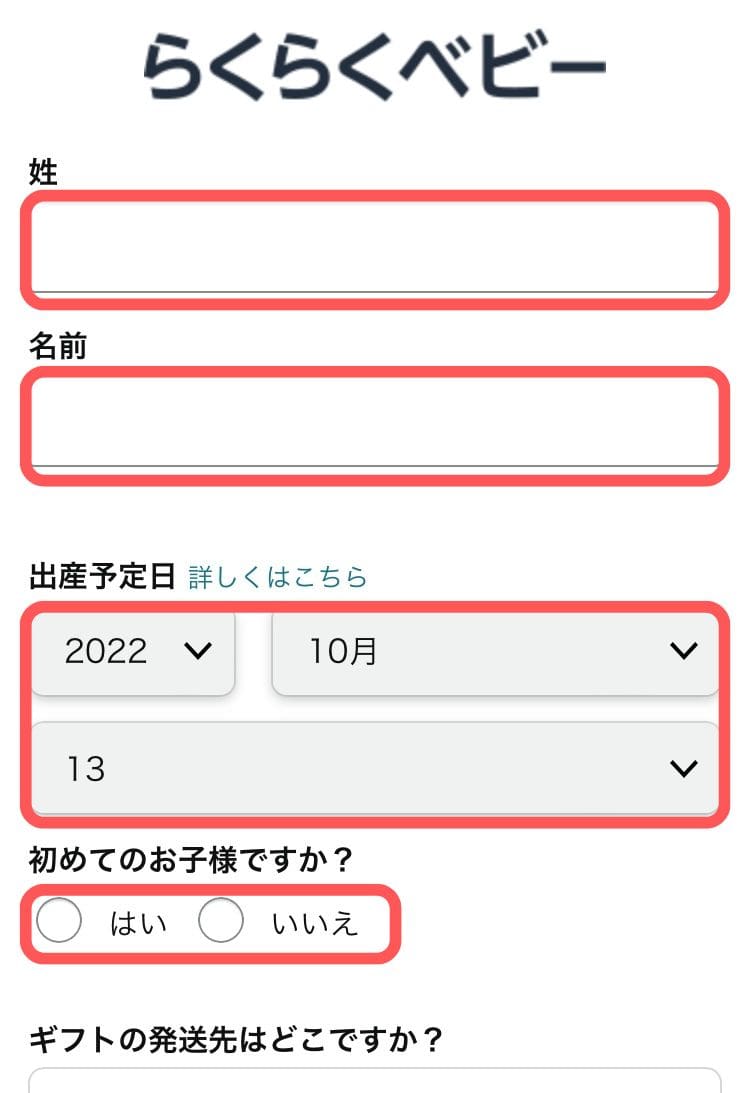Open the 10月 month dropdown
The width and height of the screenshot is (750, 1093).
(x=495, y=652)
